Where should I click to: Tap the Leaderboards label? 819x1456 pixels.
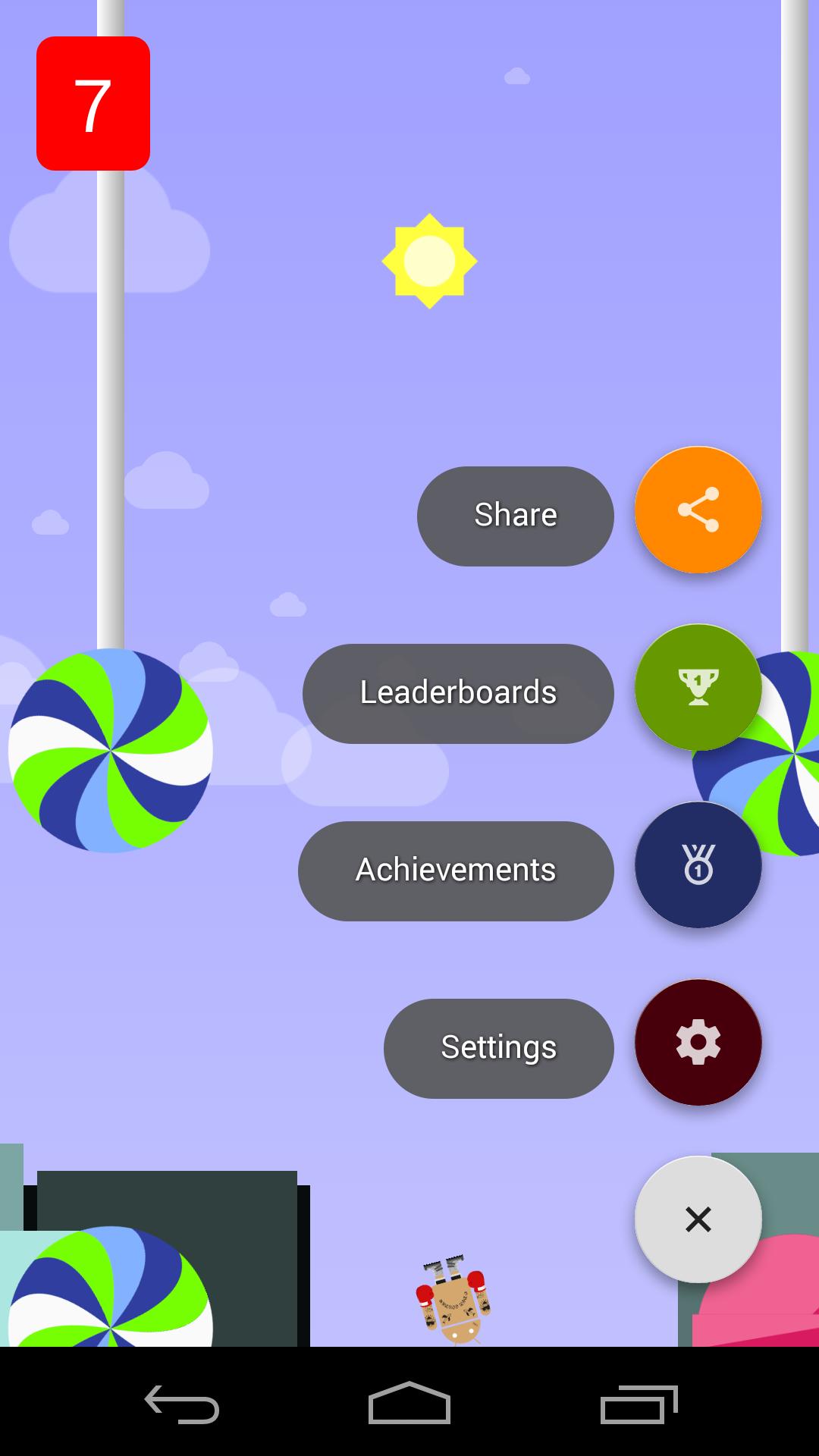pyautogui.click(x=458, y=693)
